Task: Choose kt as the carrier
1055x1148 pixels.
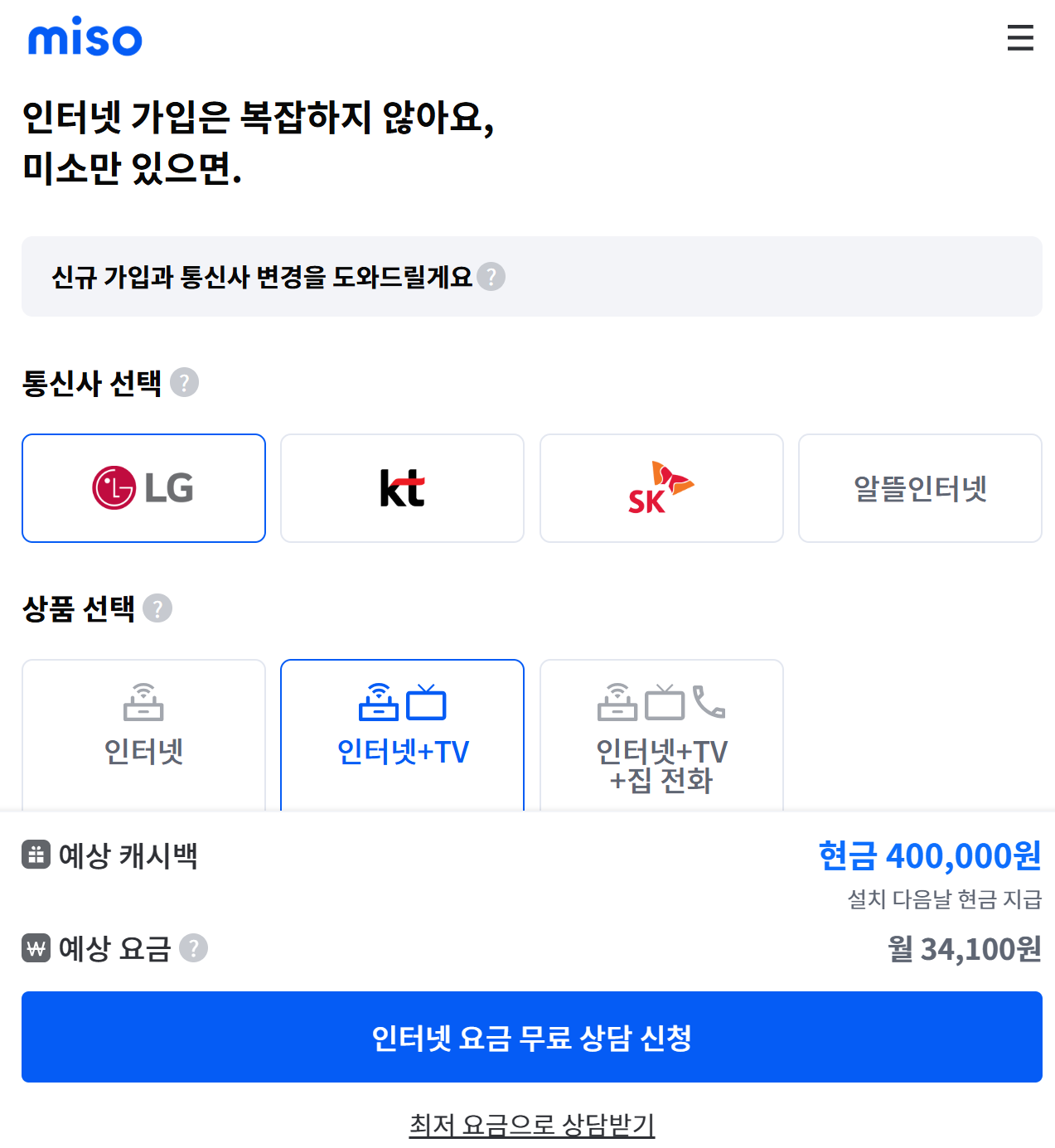Action: point(402,488)
